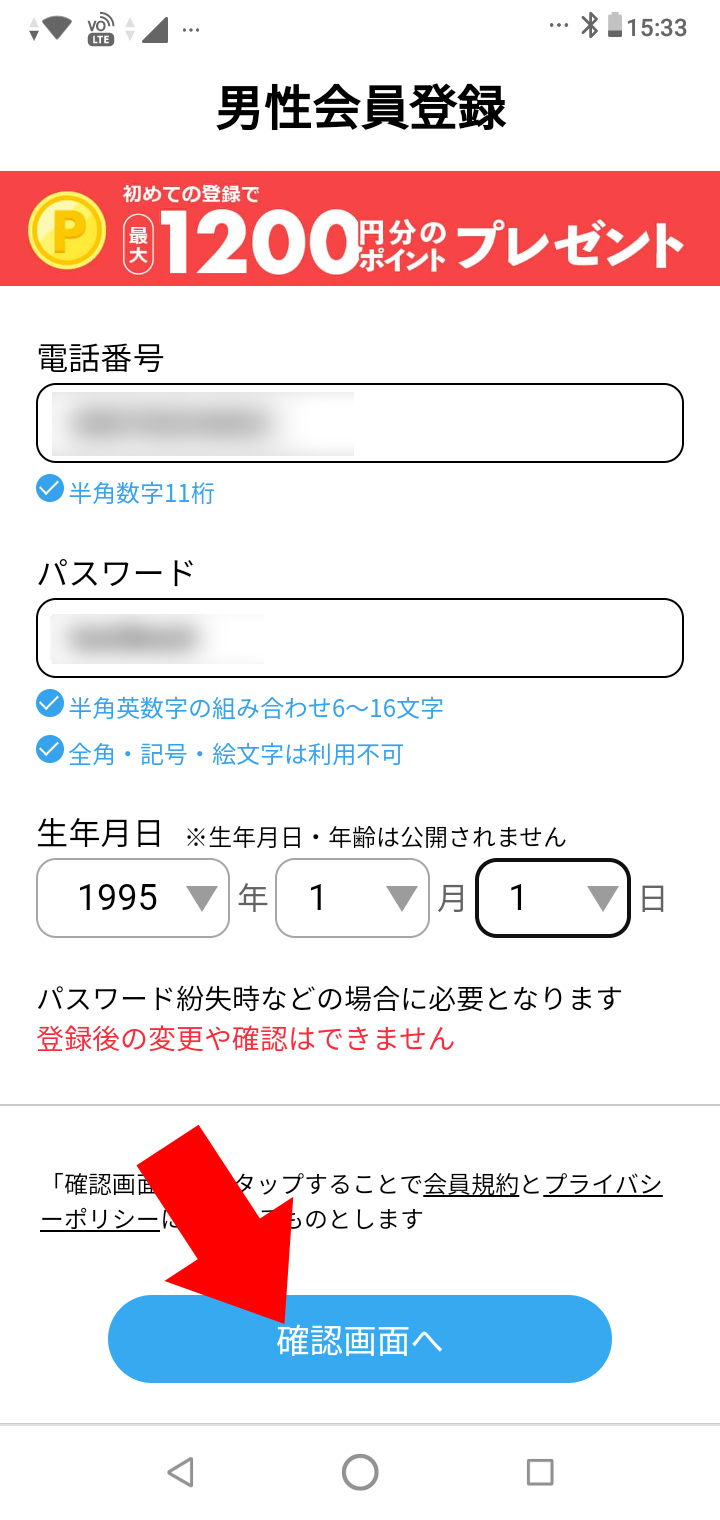The height and width of the screenshot is (1520, 720).
Task: Focus the パスワード password field
Action: 360,638
